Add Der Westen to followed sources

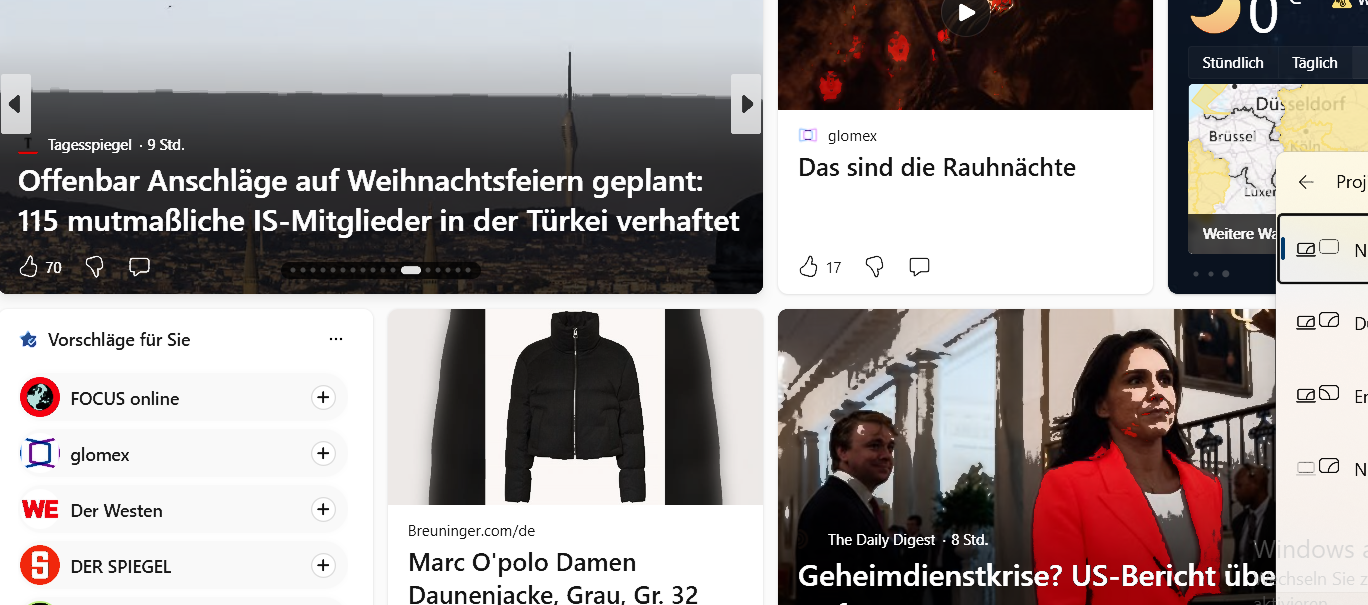pos(322,510)
